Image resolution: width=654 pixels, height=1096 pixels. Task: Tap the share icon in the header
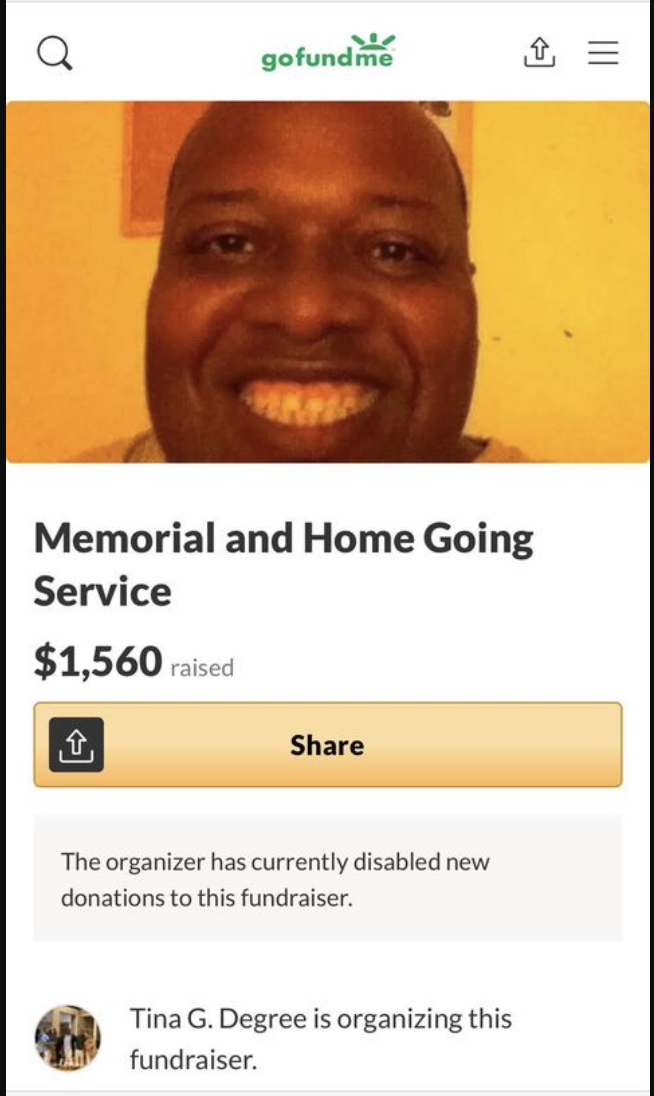click(538, 52)
